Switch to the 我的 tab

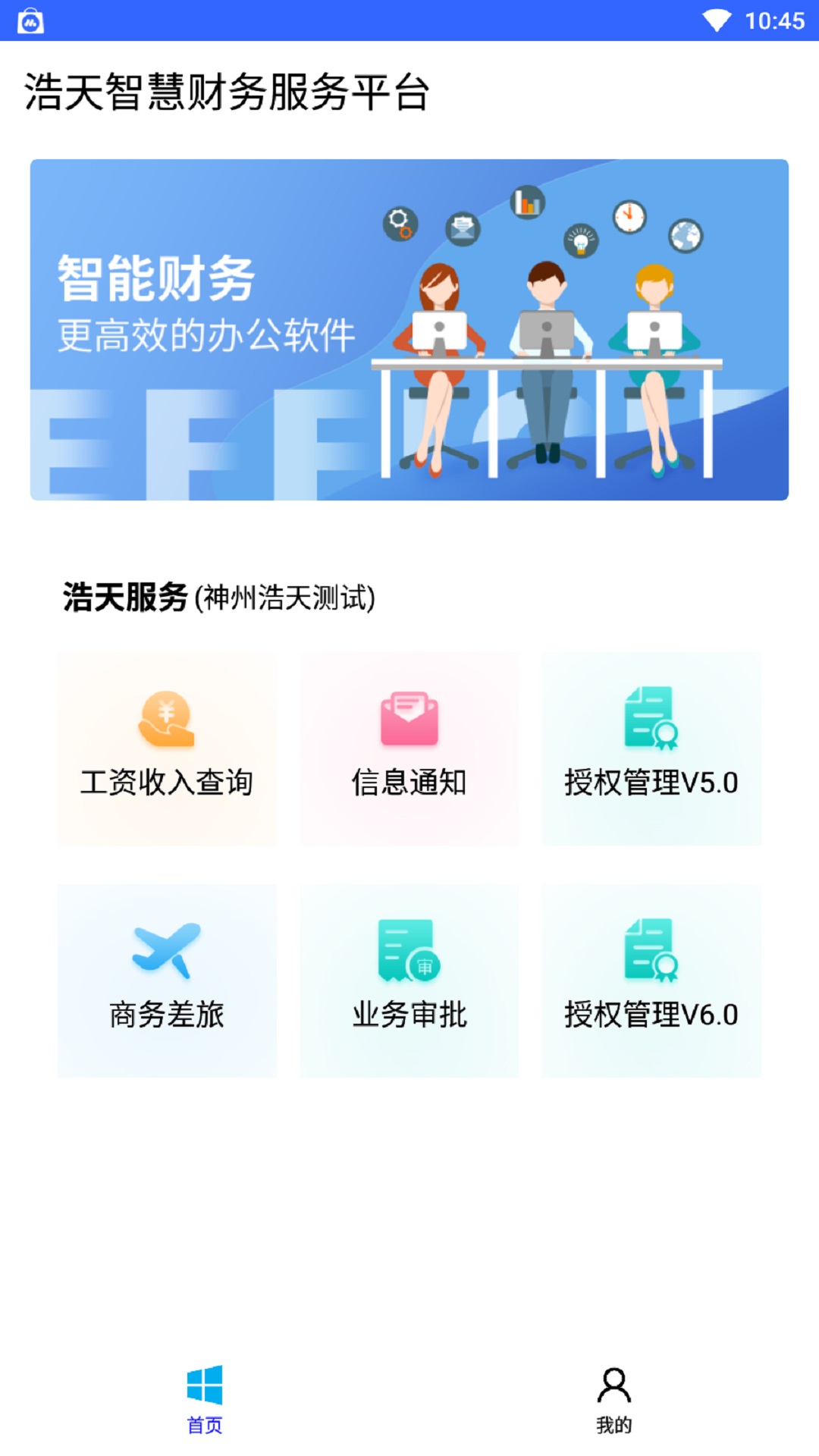(x=613, y=1400)
